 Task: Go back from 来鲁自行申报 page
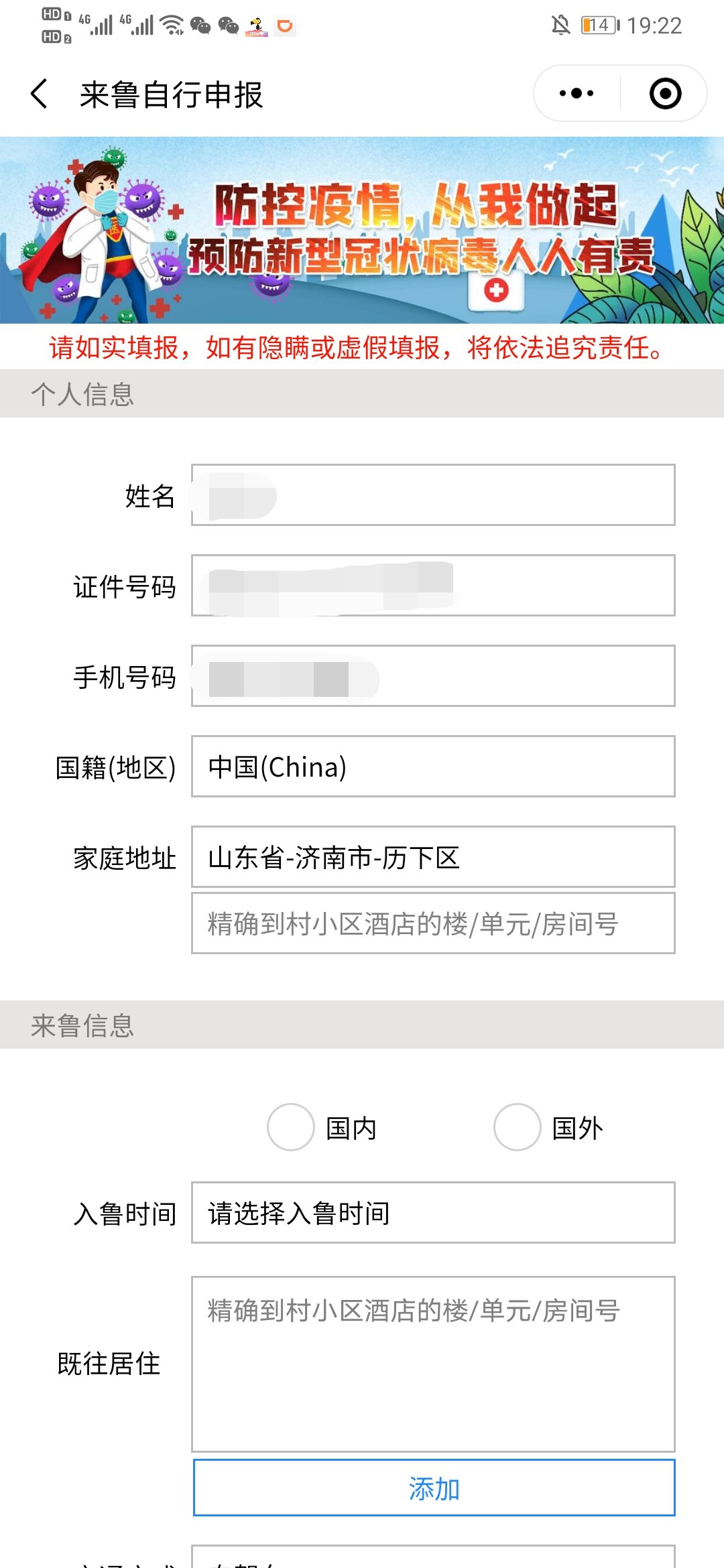pyautogui.click(x=39, y=94)
